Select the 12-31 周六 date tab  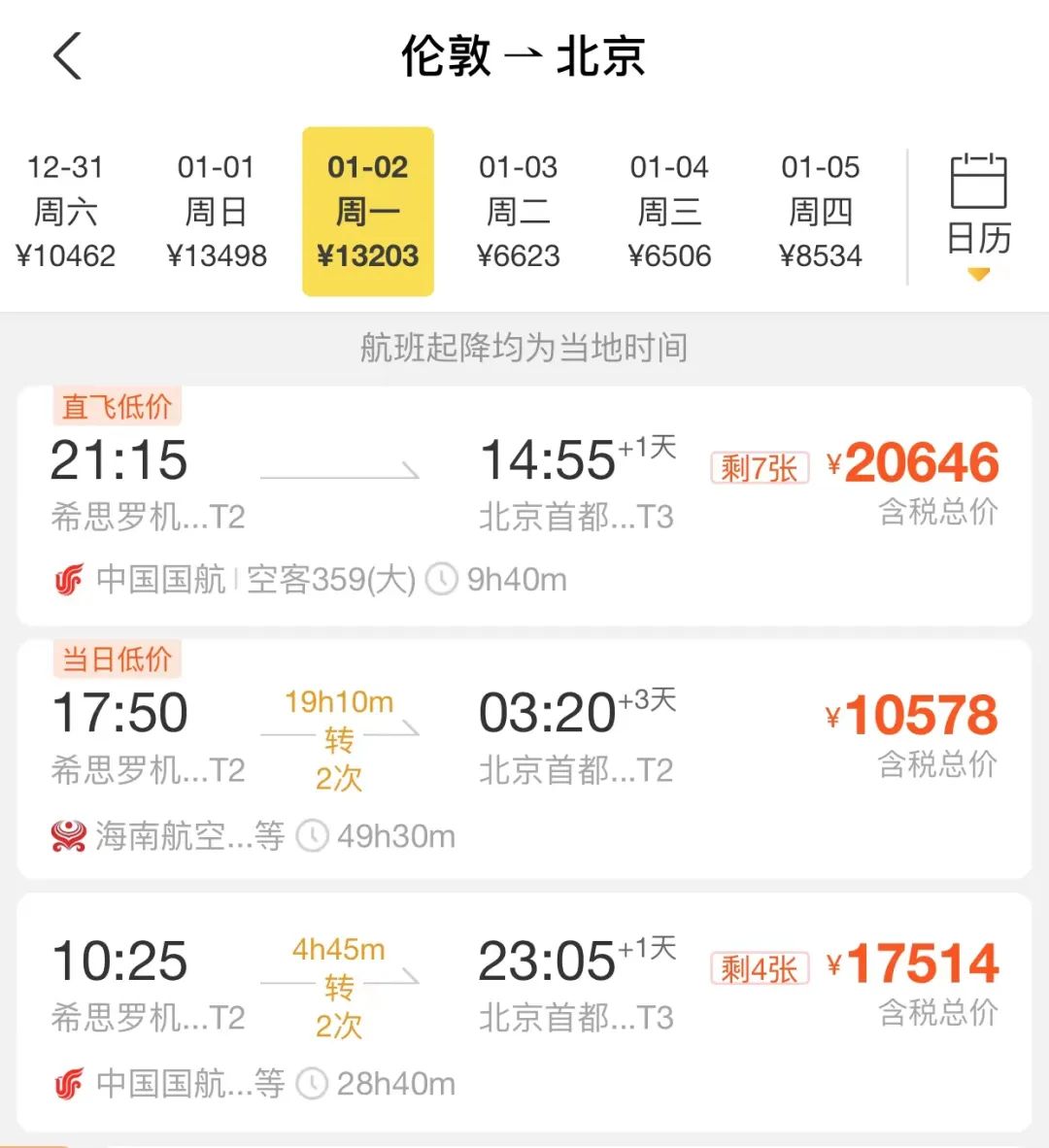[x=65, y=211]
